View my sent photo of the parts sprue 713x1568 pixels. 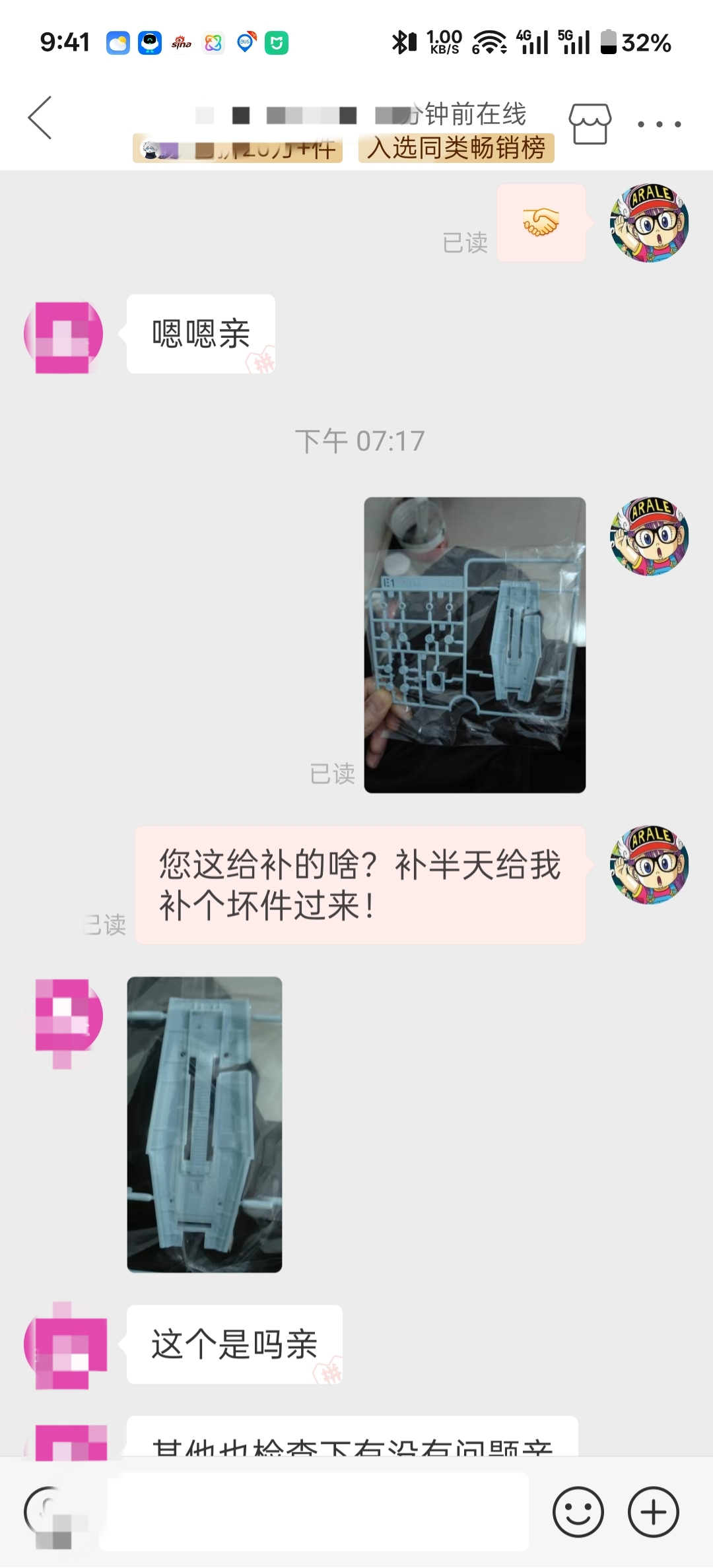[x=475, y=645]
